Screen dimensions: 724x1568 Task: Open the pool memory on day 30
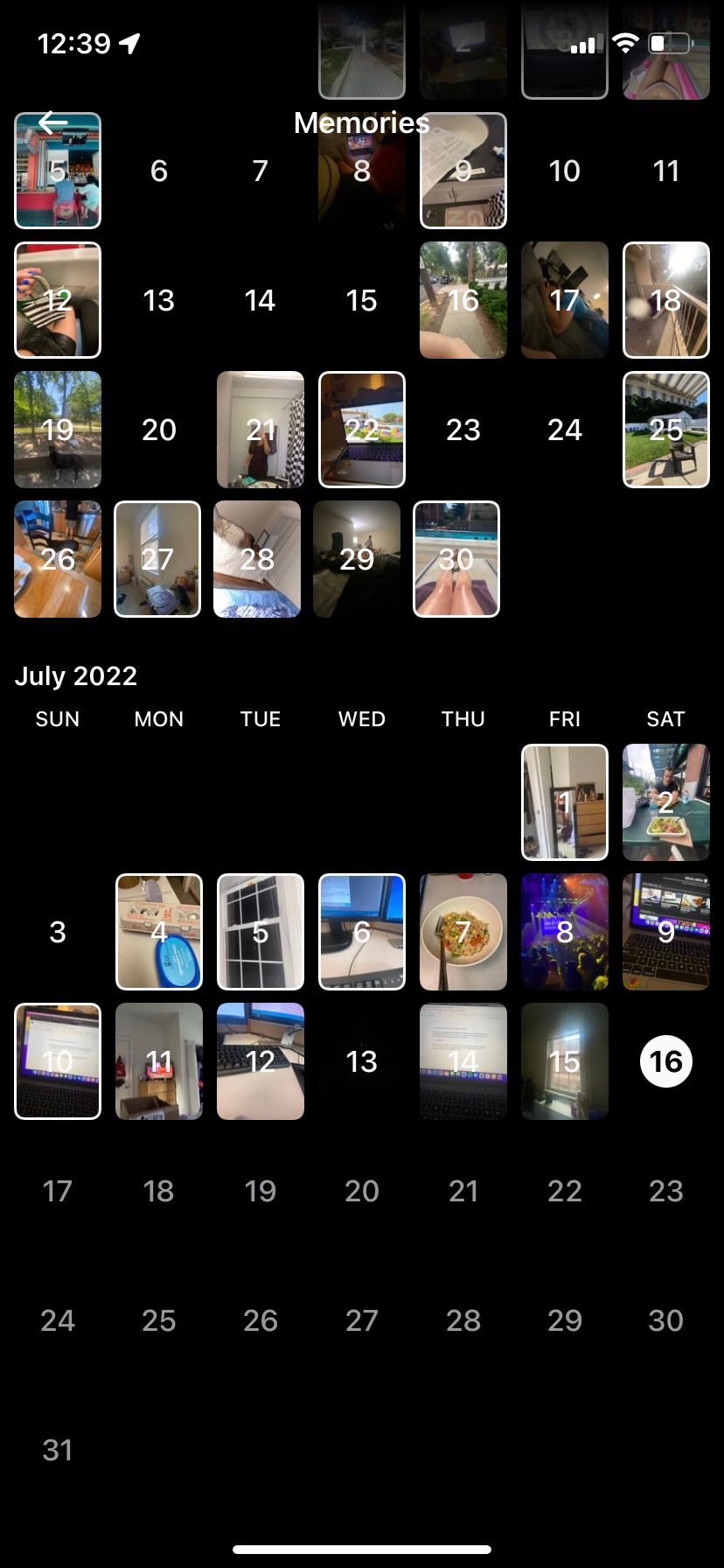click(456, 559)
